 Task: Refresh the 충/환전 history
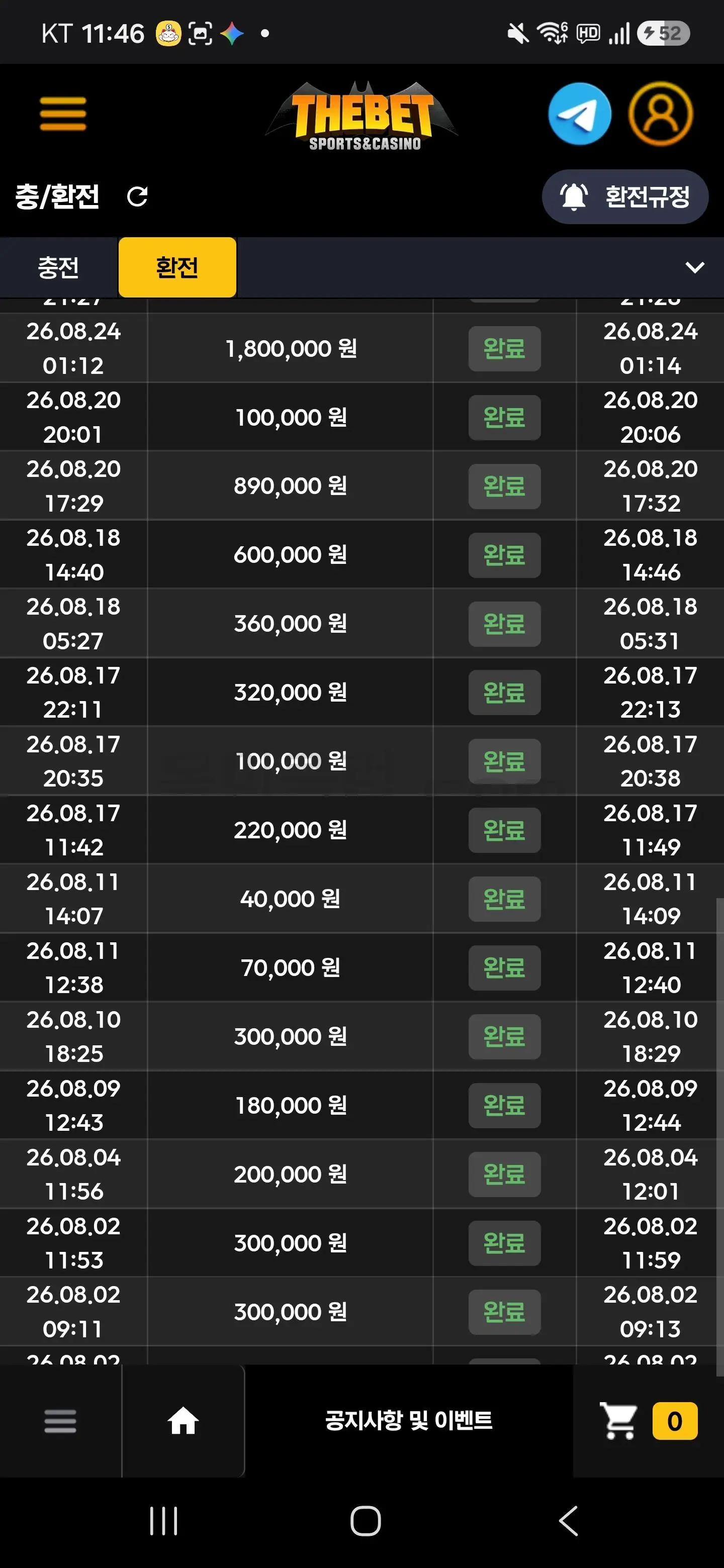click(x=137, y=197)
